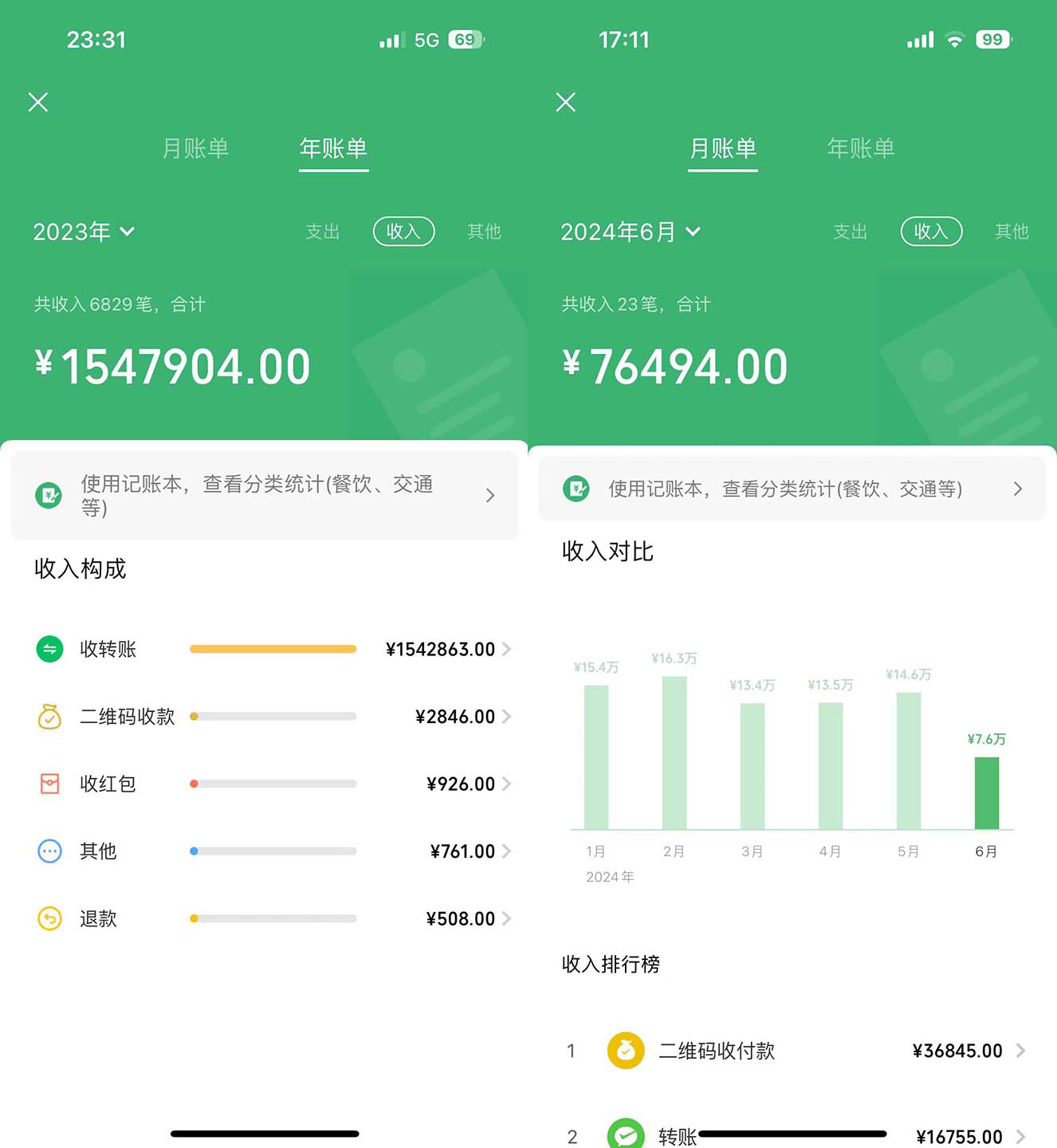This screenshot has width=1057, height=1148.
Task: Click the 二维码收款 money bag icon
Action: click(x=49, y=717)
